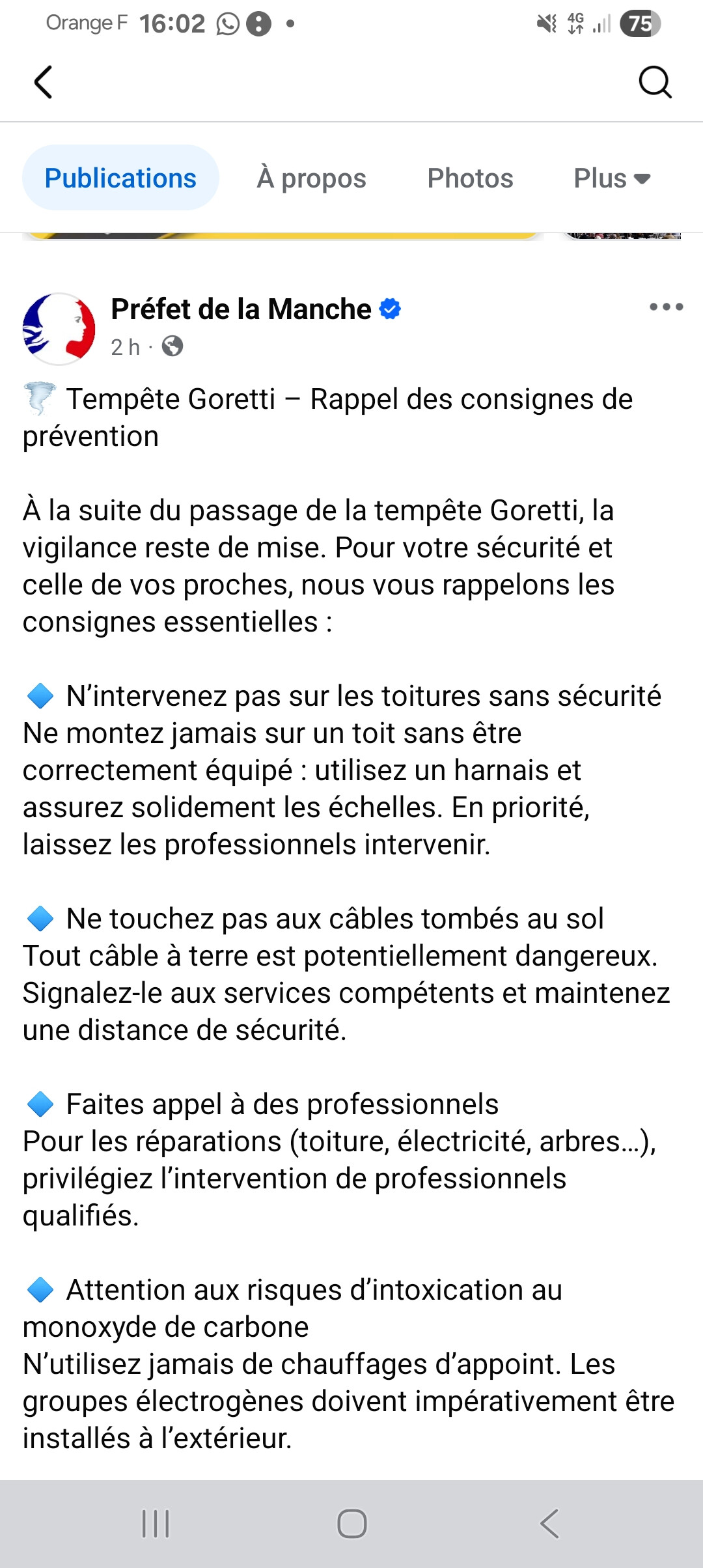703x1568 pixels.
Task: Open the Préfet de la Manche profile name
Action: (241, 309)
